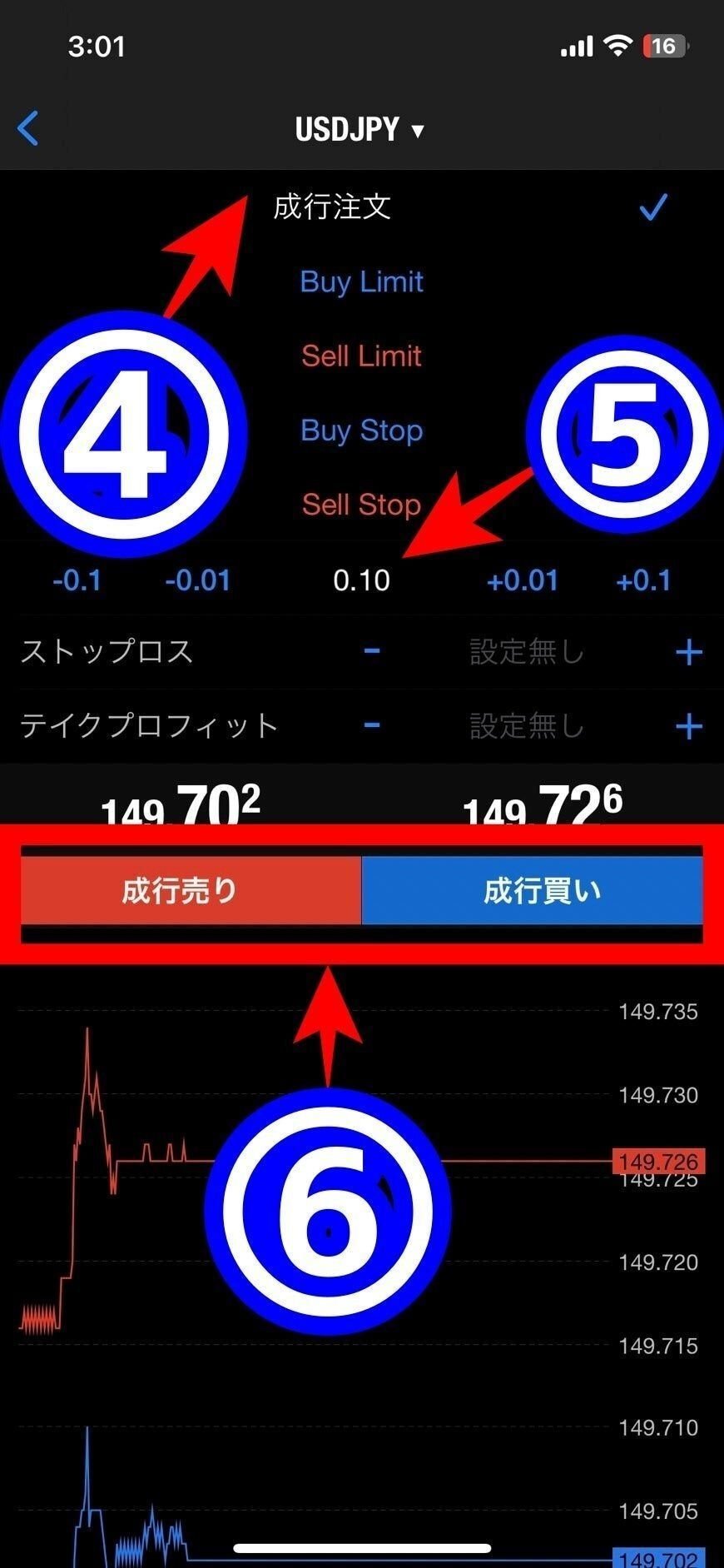
Task: Lower the ストップロス value with minus
Action: (x=372, y=651)
